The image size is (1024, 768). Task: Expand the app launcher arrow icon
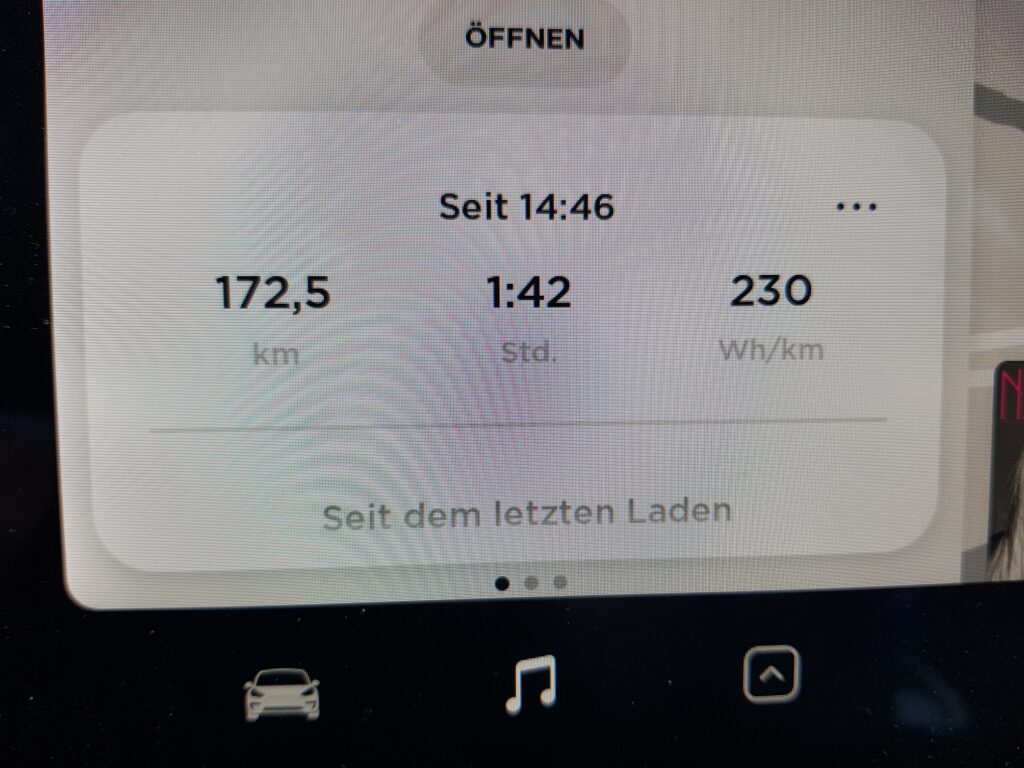point(771,675)
